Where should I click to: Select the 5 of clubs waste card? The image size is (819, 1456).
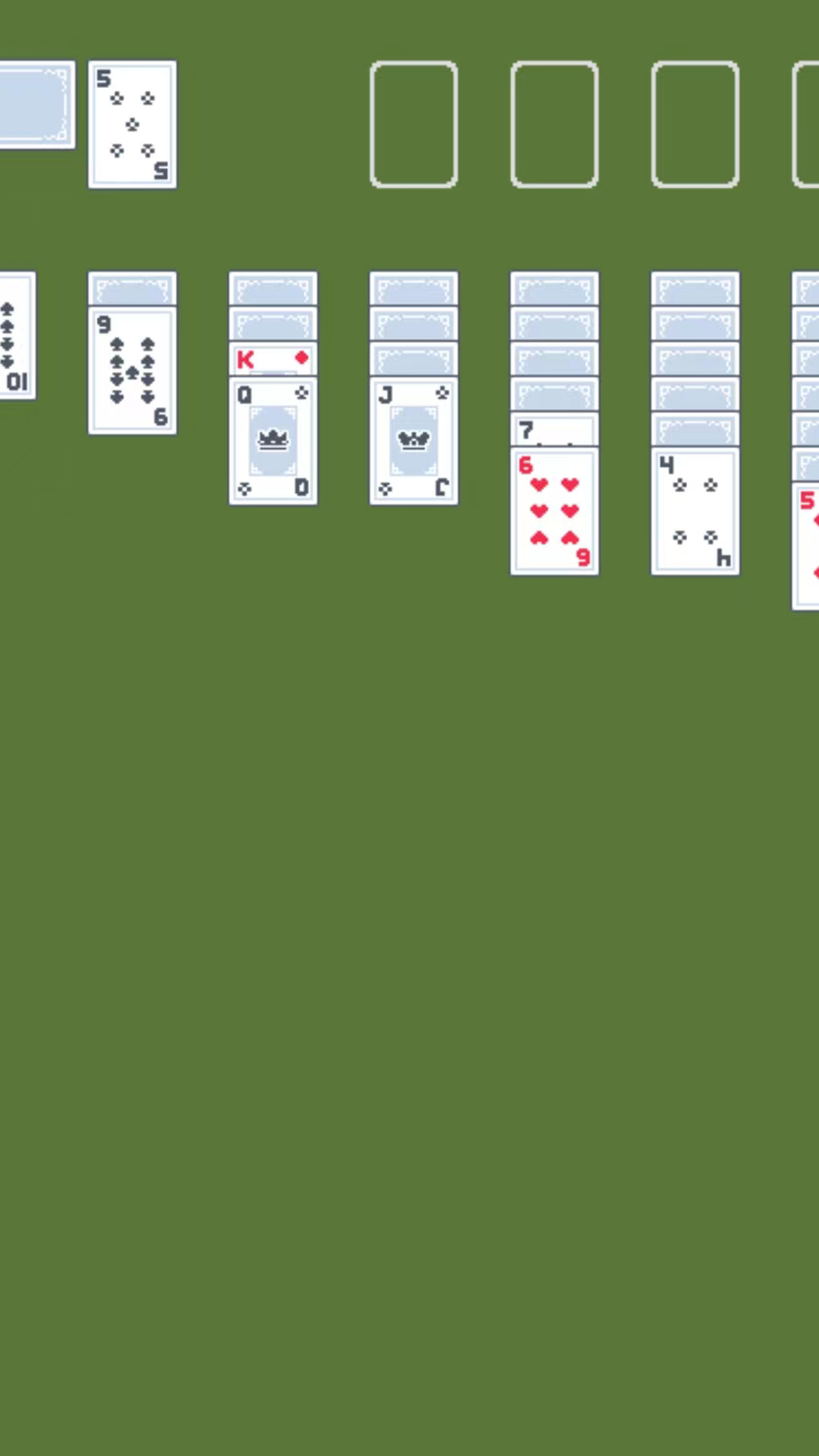point(133,124)
